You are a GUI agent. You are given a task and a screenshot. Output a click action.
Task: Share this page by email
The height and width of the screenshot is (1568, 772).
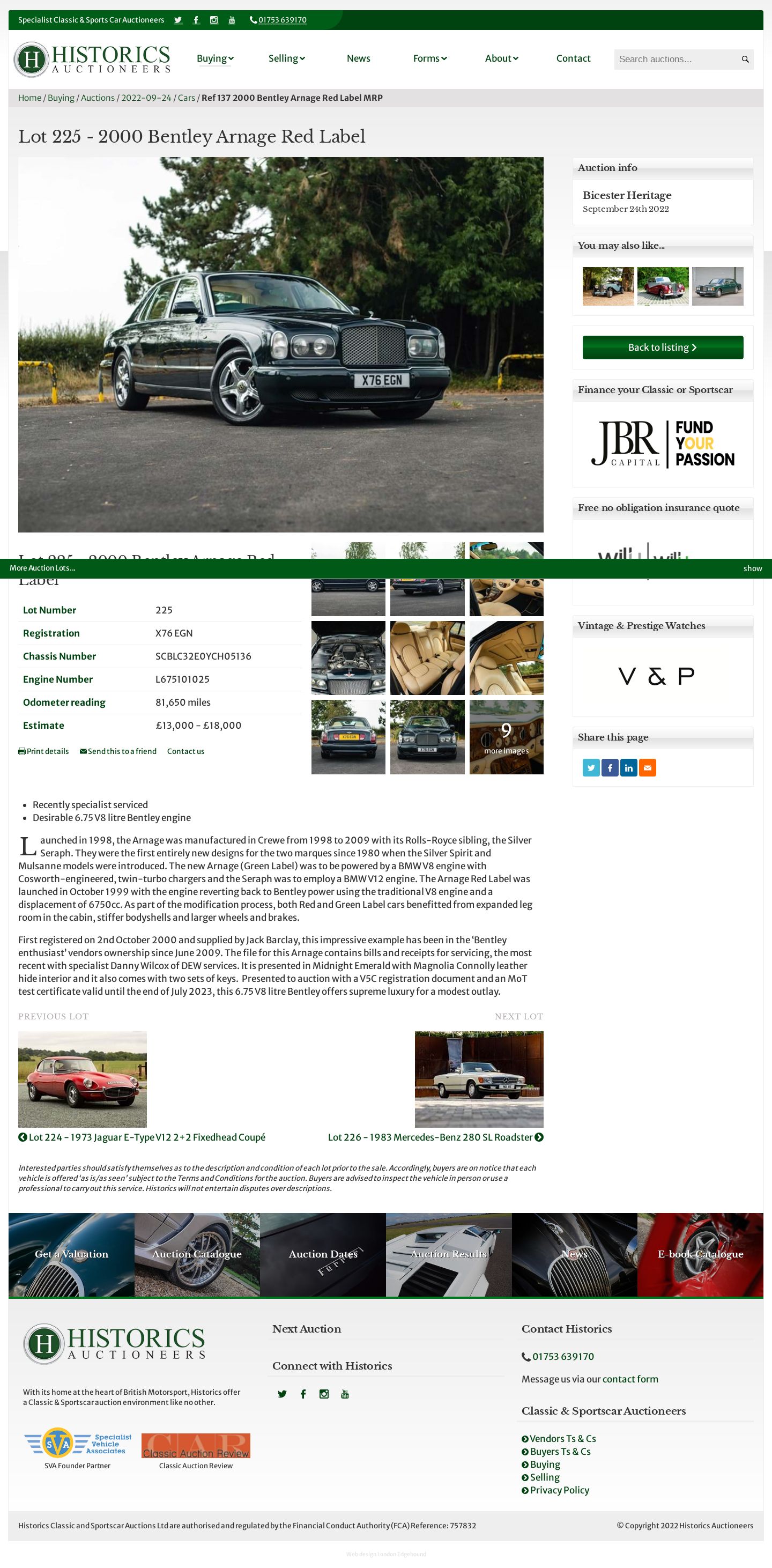click(x=647, y=767)
